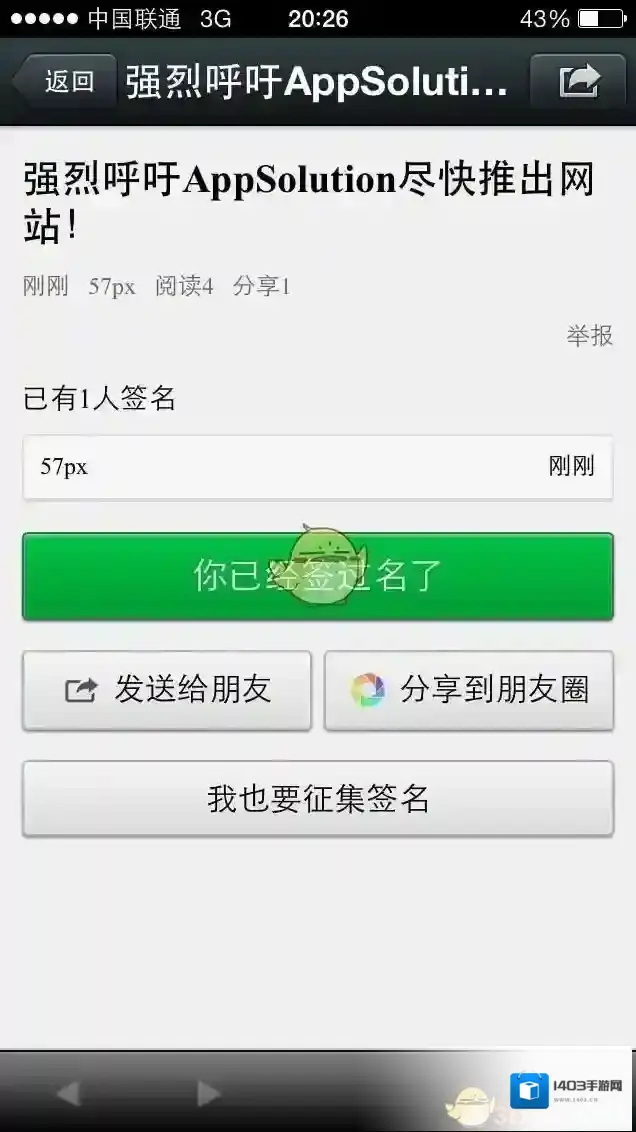Tap the 返回 back button
Viewport: 636px width, 1132px height.
(64, 82)
